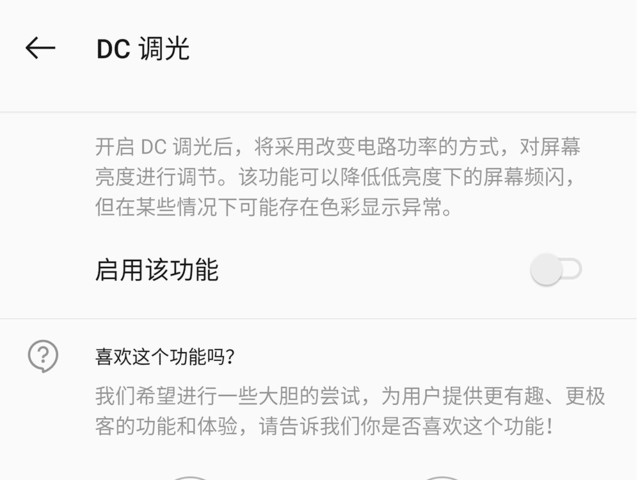Go back from DC 调光 page
Image resolution: width=640 pixels, height=480 pixels.
tap(40, 48)
